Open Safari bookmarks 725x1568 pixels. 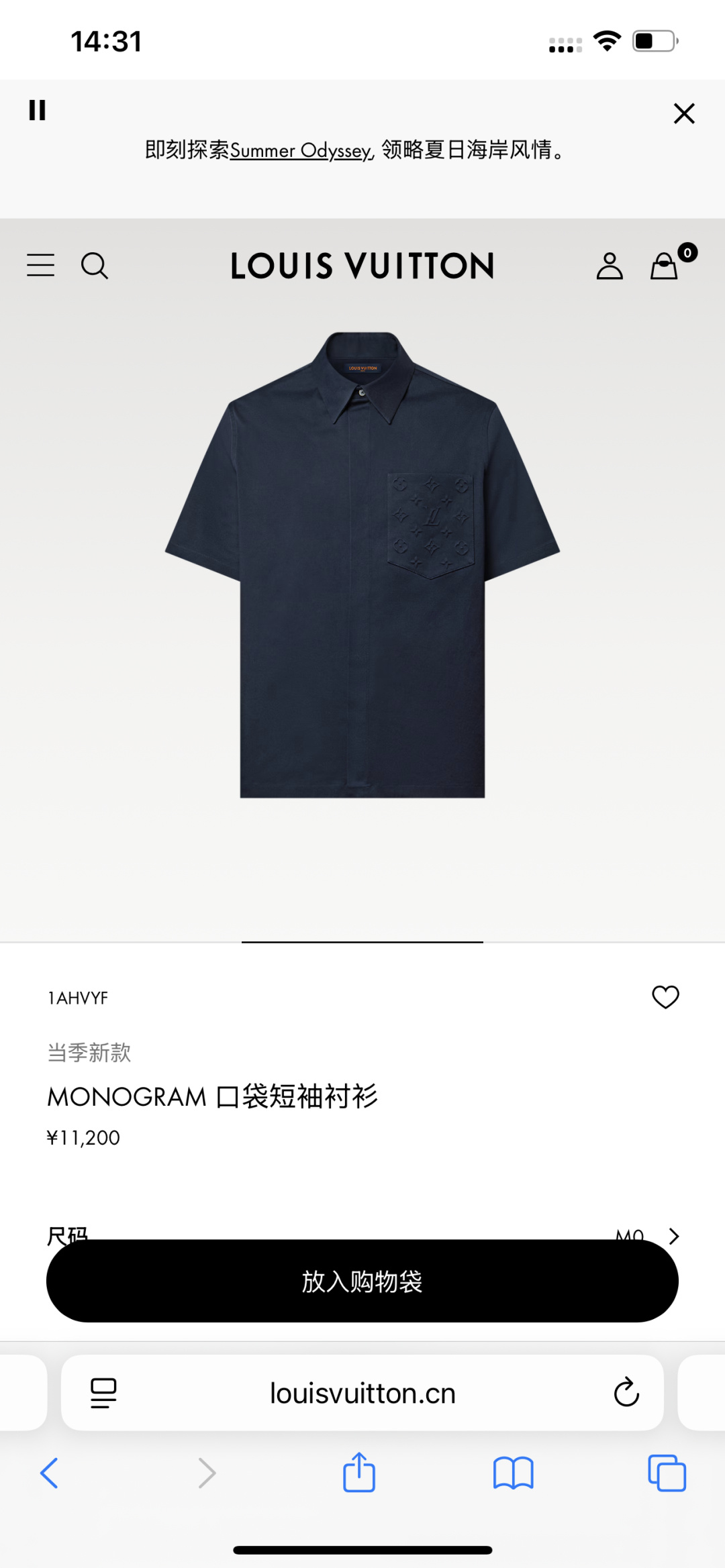[513, 1473]
